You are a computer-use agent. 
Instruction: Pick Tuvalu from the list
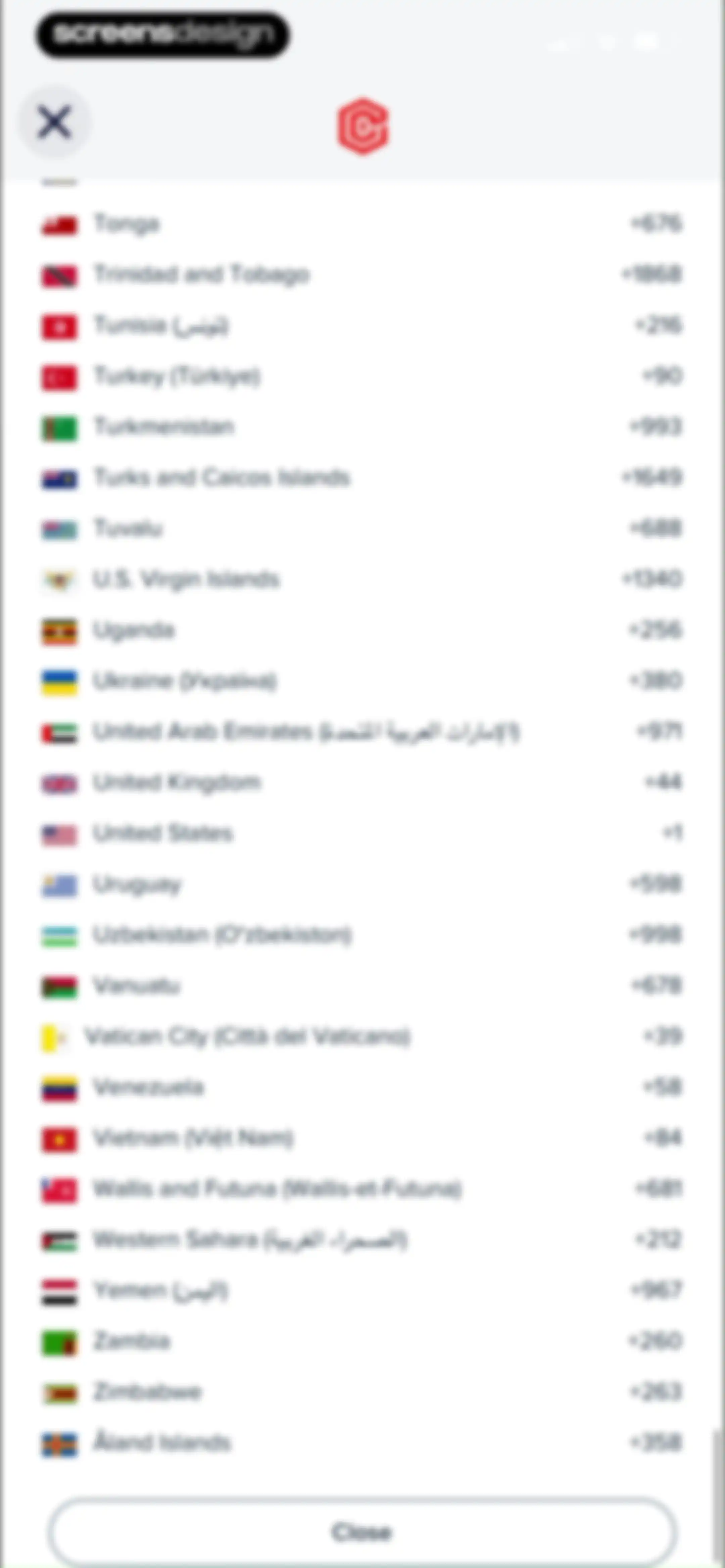pos(361,528)
